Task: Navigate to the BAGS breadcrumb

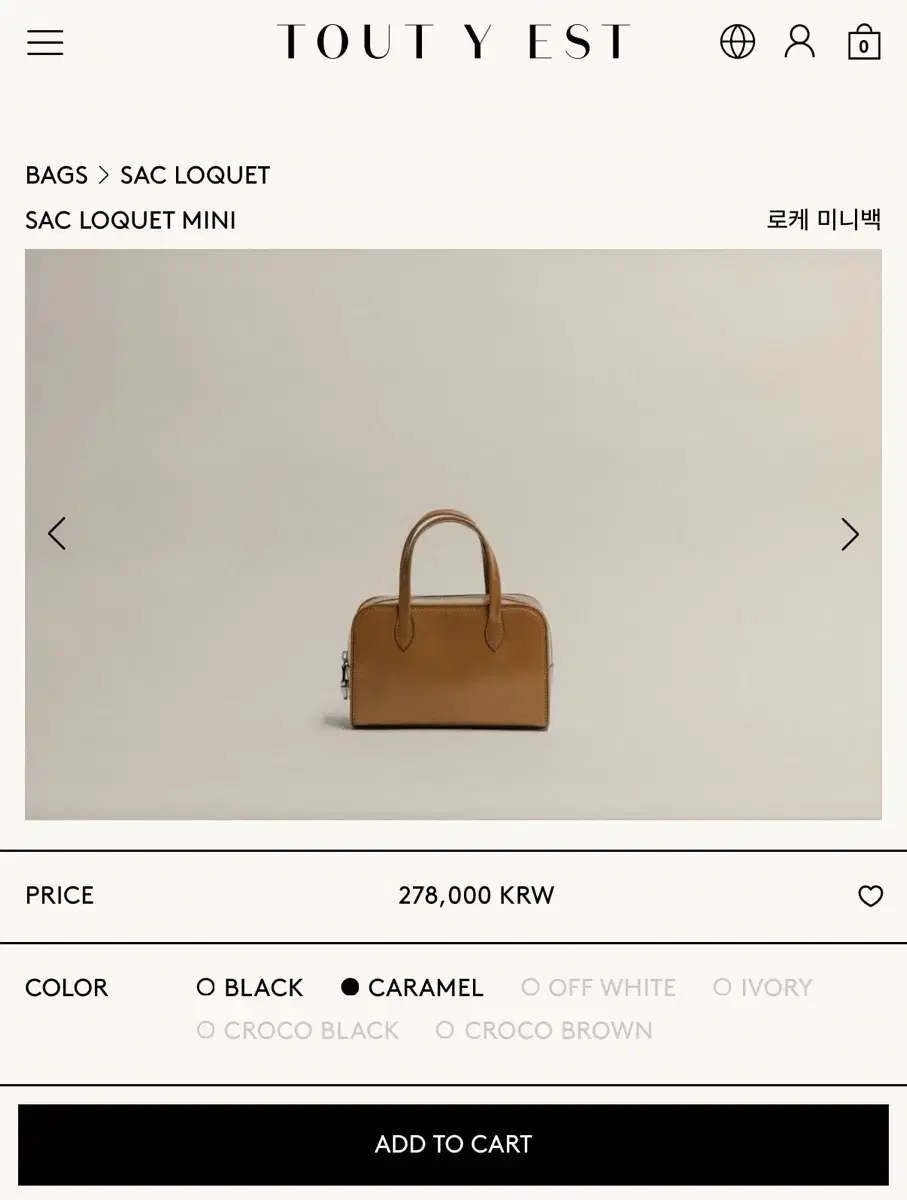Action: (x=55, y=175)
